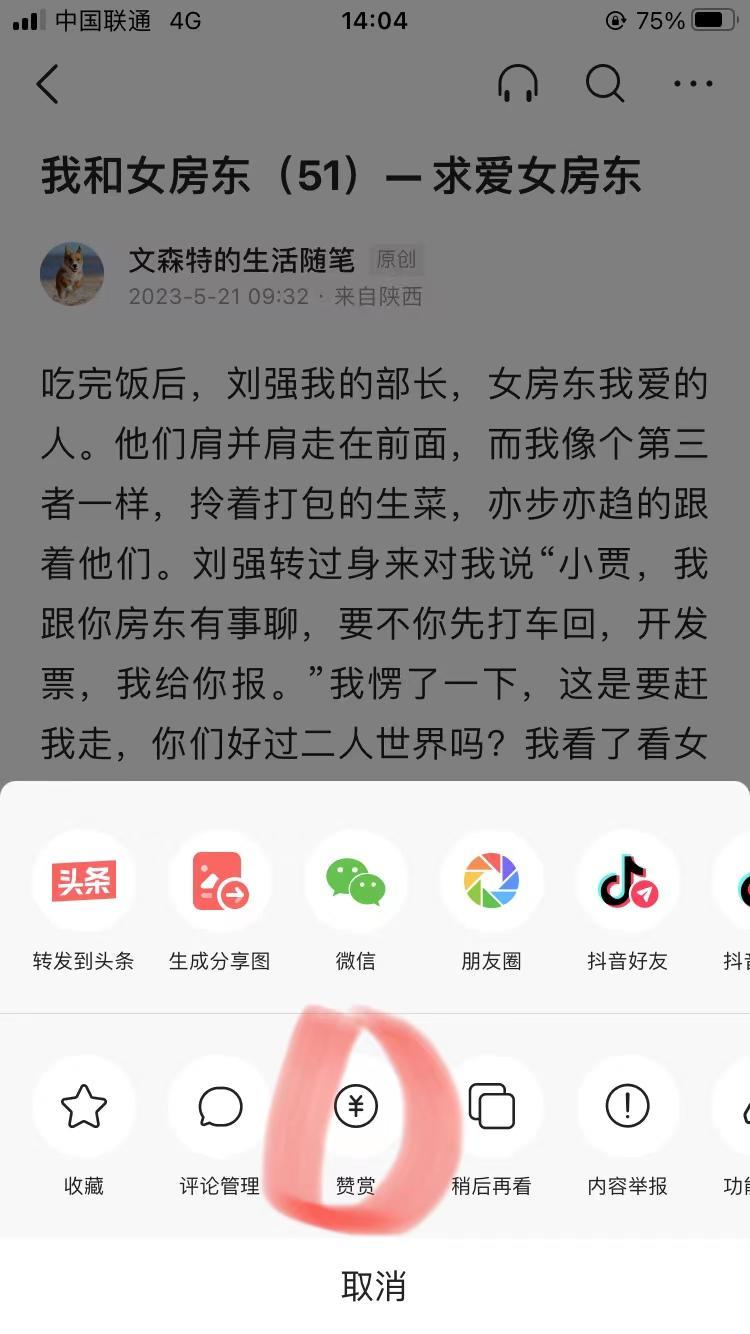Save article to 稍后再看
750x1334 pixels.
coord(491,1107)
